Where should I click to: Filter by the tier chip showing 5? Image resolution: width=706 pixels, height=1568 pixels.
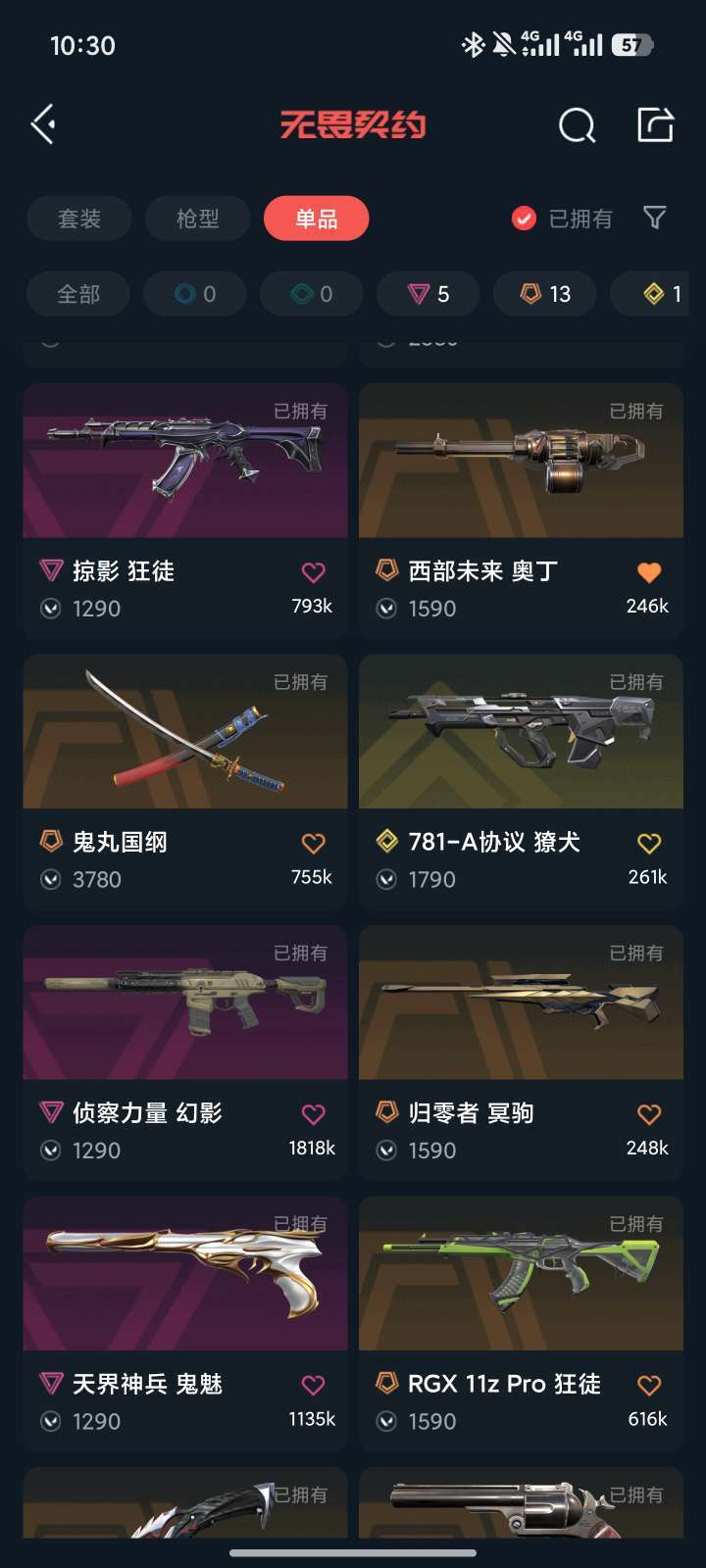tap(429, 294)
